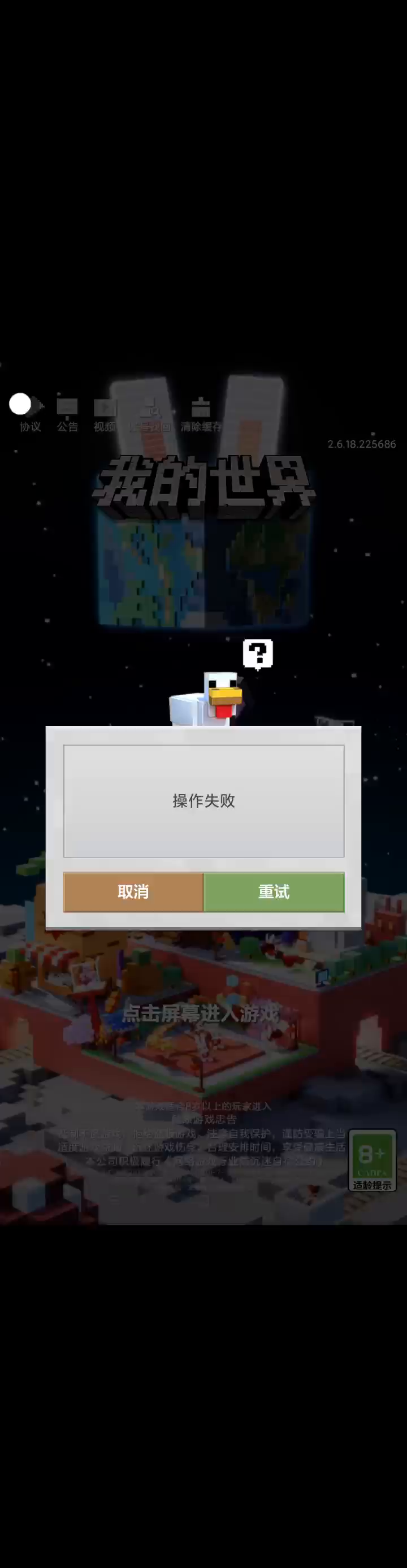Image resolution: width=407 pixels, height=1568 pixels.
Task: Tap 重试 to retry the operation
Action: [x=274, y=892]
